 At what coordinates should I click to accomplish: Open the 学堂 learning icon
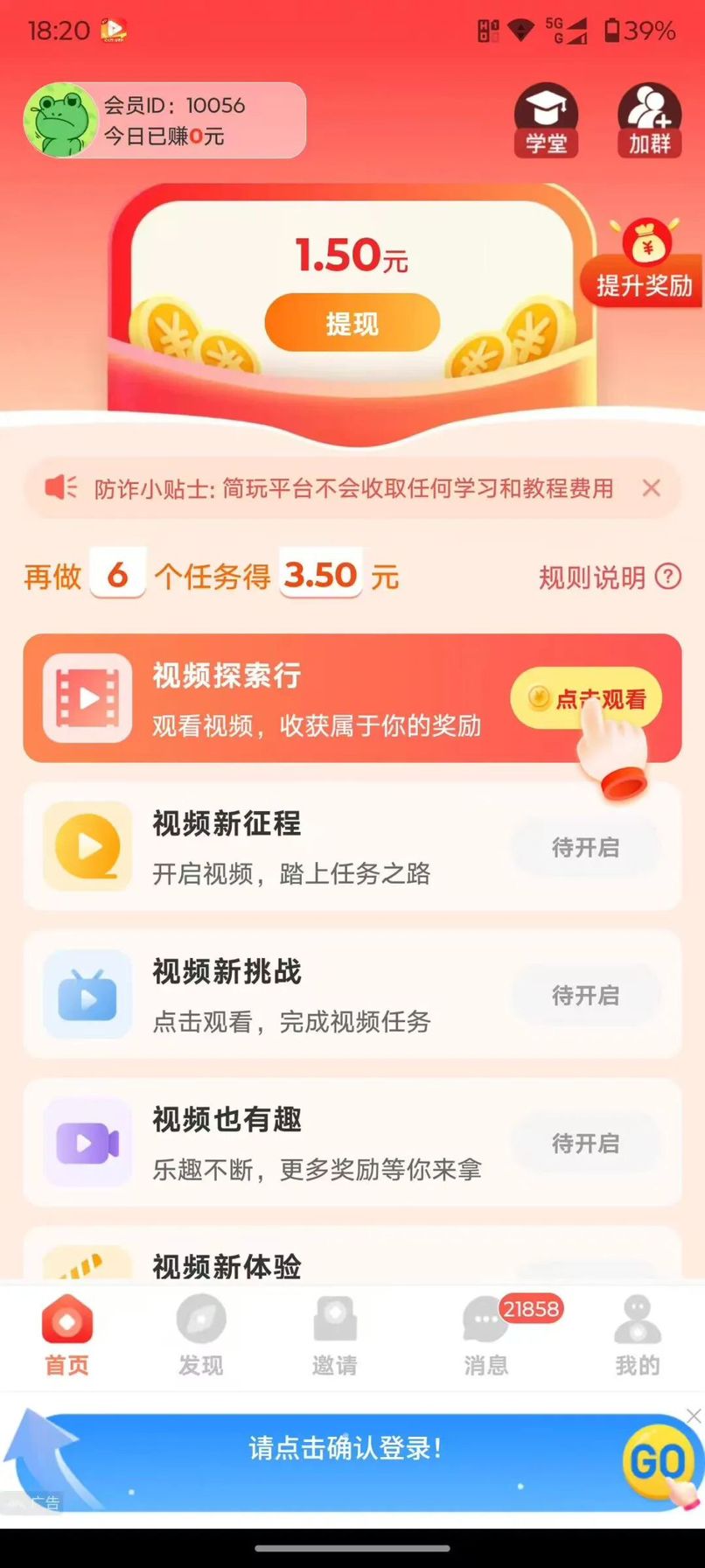pyautogui.click(x=547, y=120)
